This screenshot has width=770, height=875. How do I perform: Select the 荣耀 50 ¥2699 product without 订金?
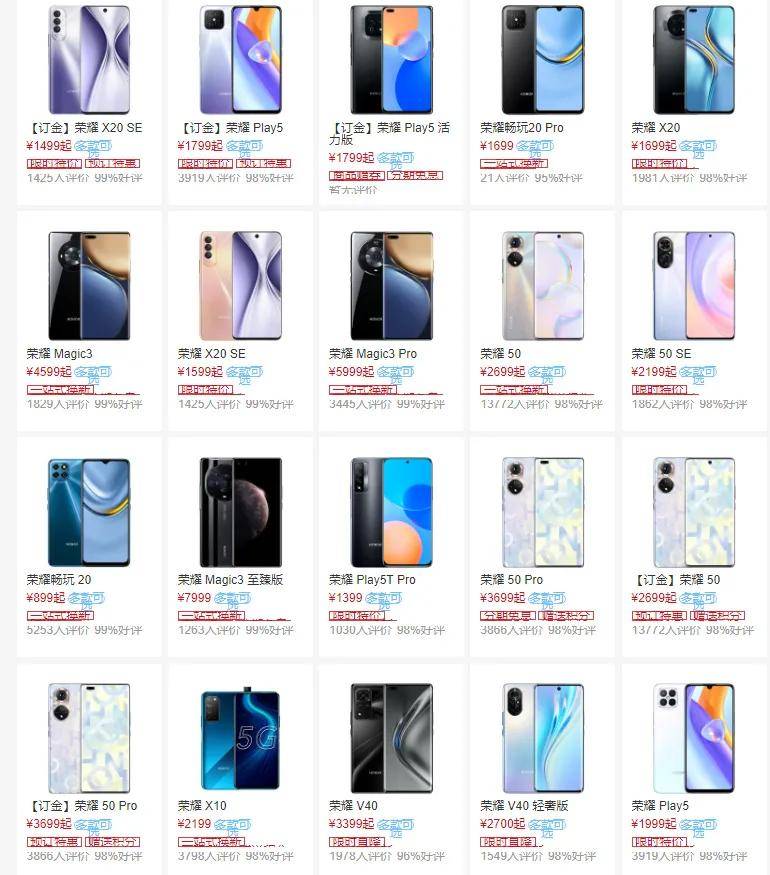point(543,286)
